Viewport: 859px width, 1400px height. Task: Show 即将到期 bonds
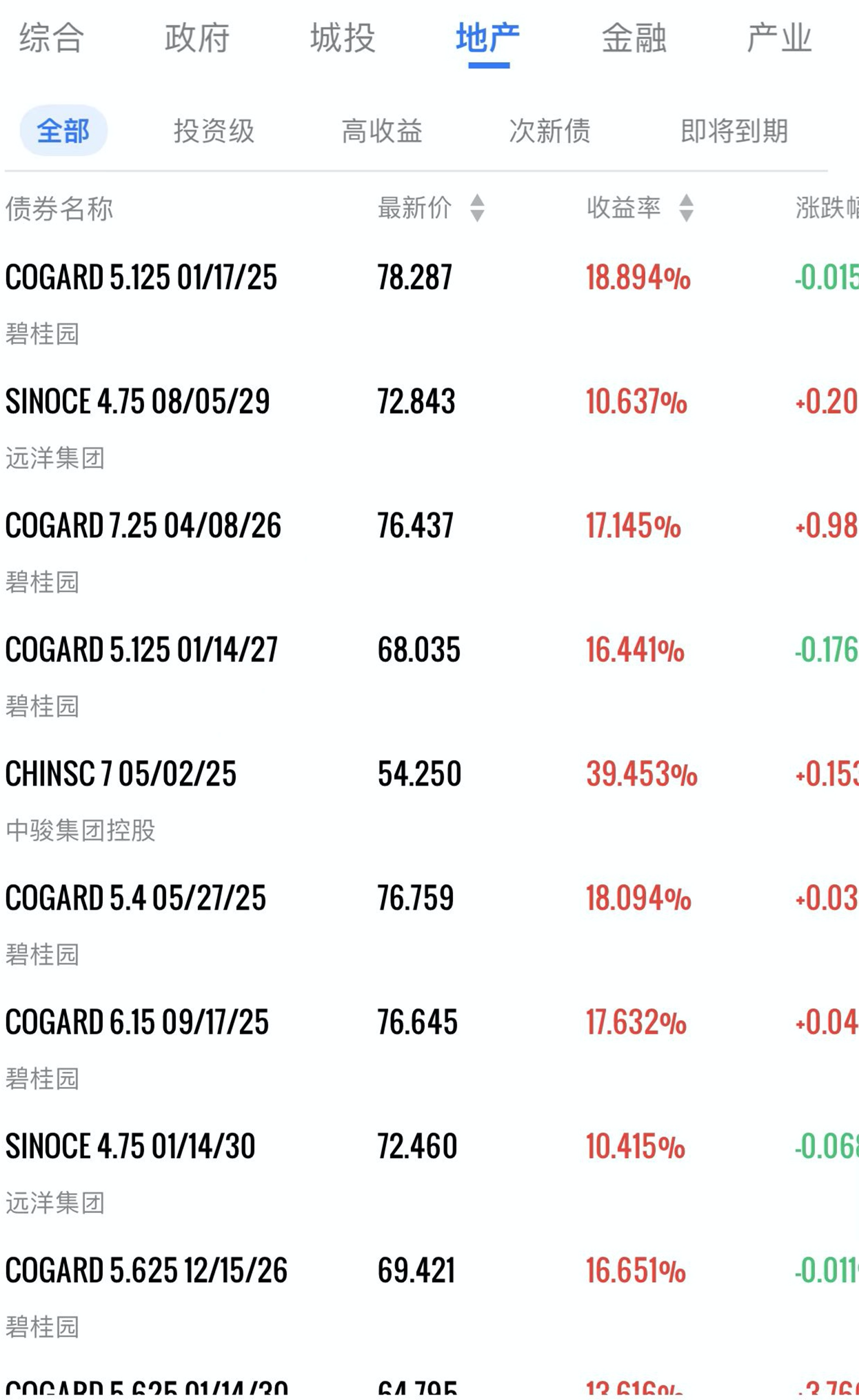(734, 130)
